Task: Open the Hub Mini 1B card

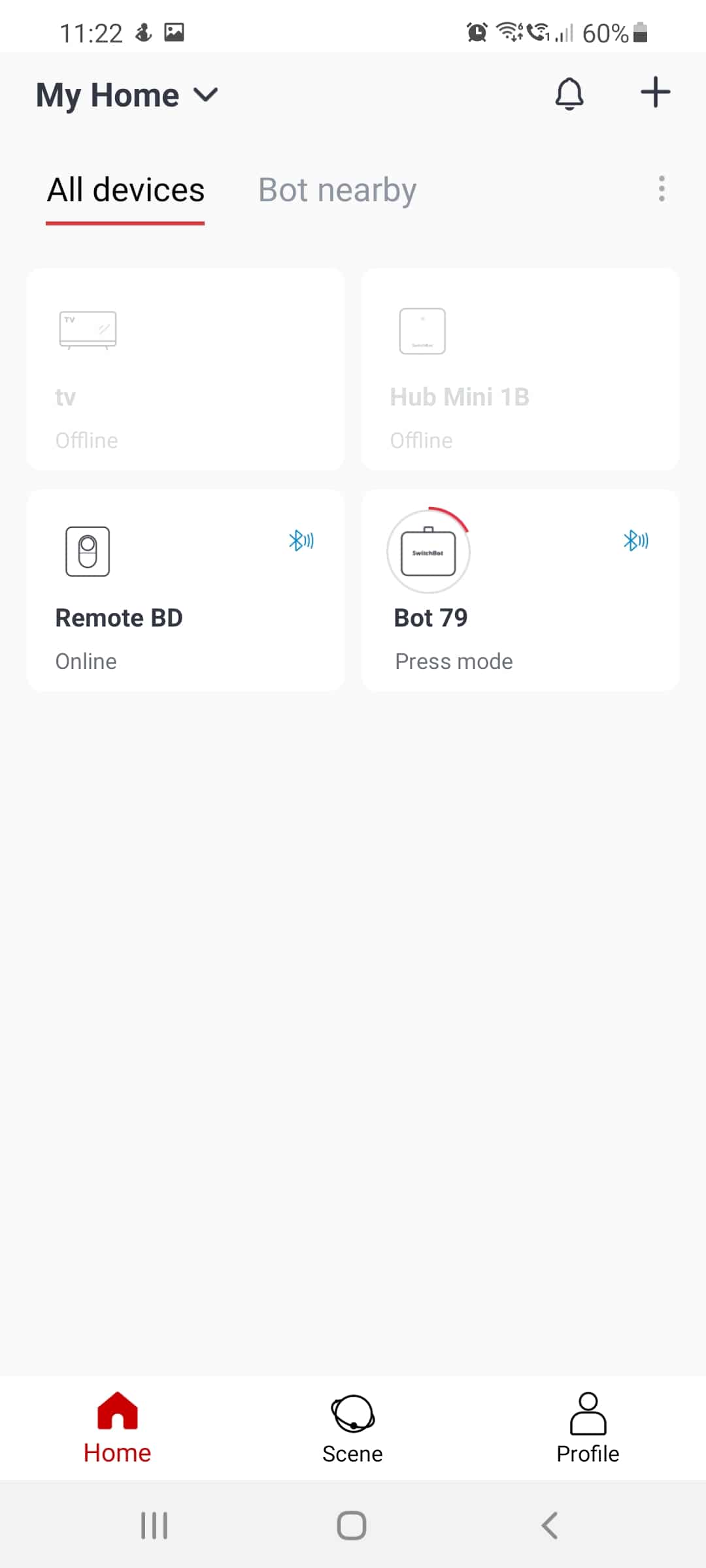Action: tap(520, 369)
